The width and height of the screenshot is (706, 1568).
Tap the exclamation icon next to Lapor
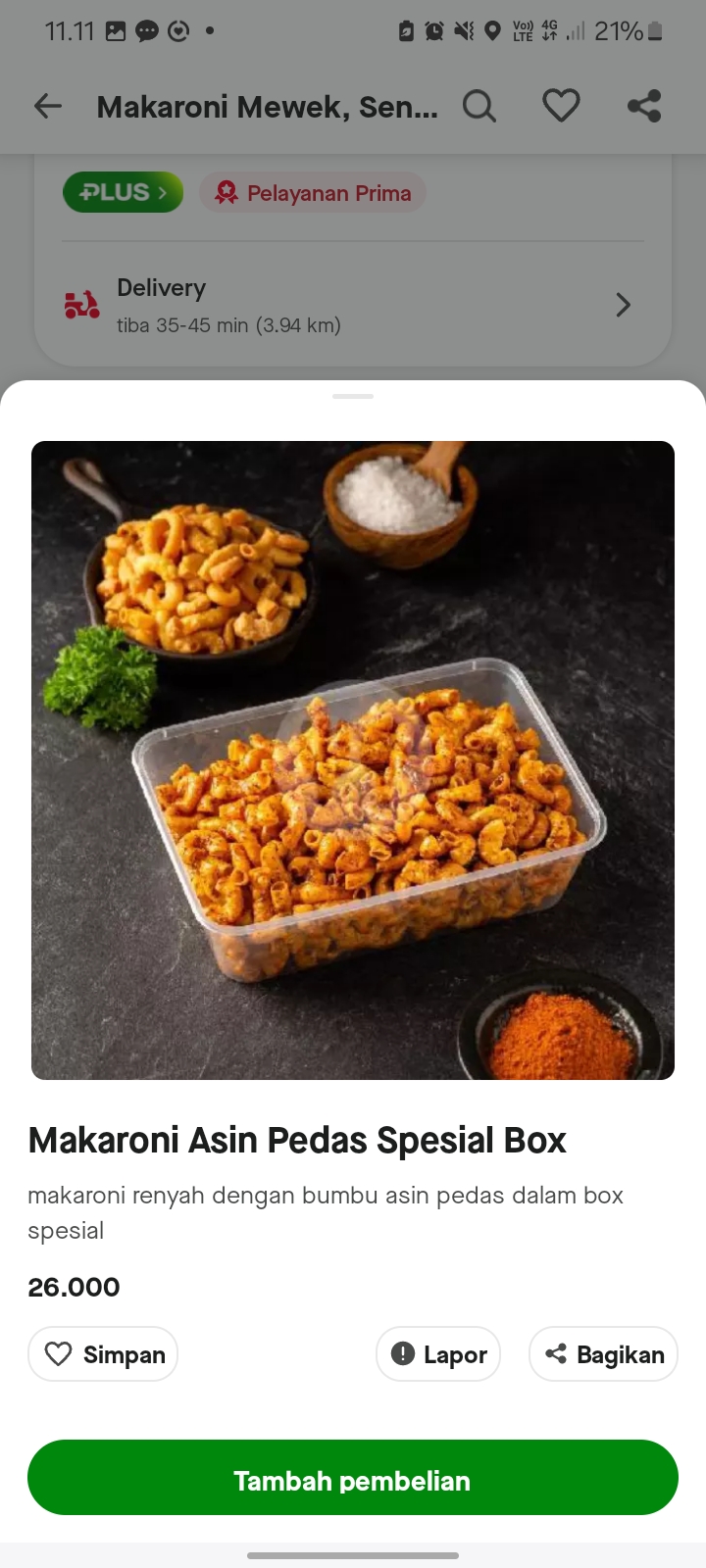404,1353
